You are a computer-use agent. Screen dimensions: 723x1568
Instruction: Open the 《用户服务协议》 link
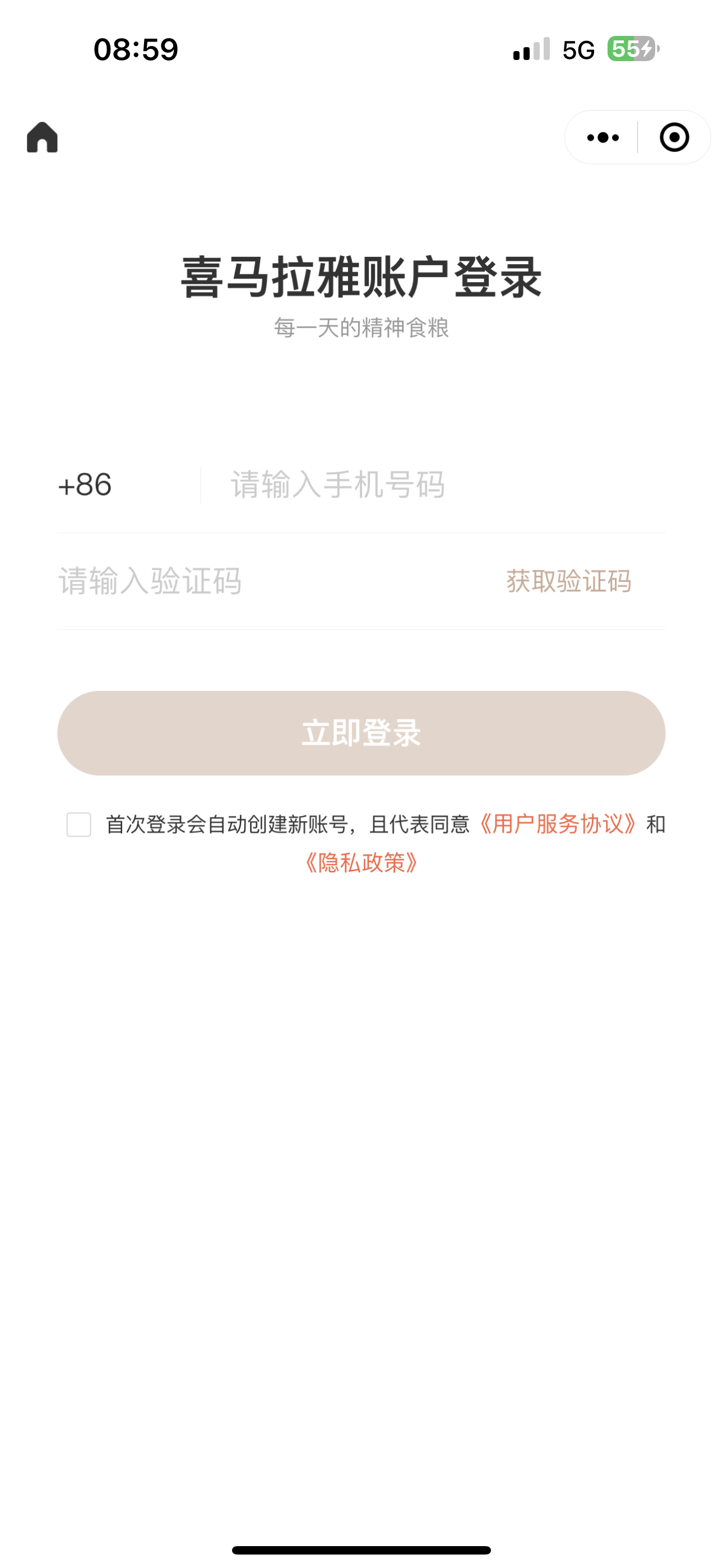558,824
